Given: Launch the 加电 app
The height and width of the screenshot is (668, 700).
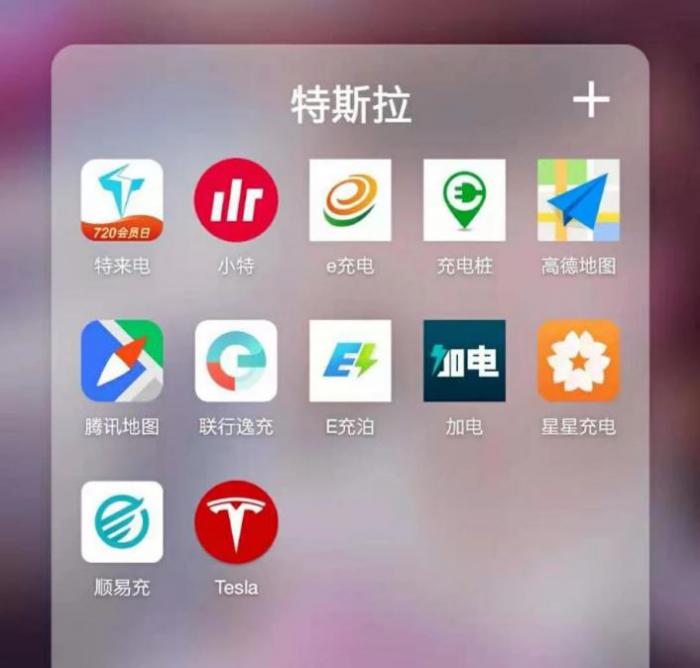Looking at the screenshot, I should 464,361.
